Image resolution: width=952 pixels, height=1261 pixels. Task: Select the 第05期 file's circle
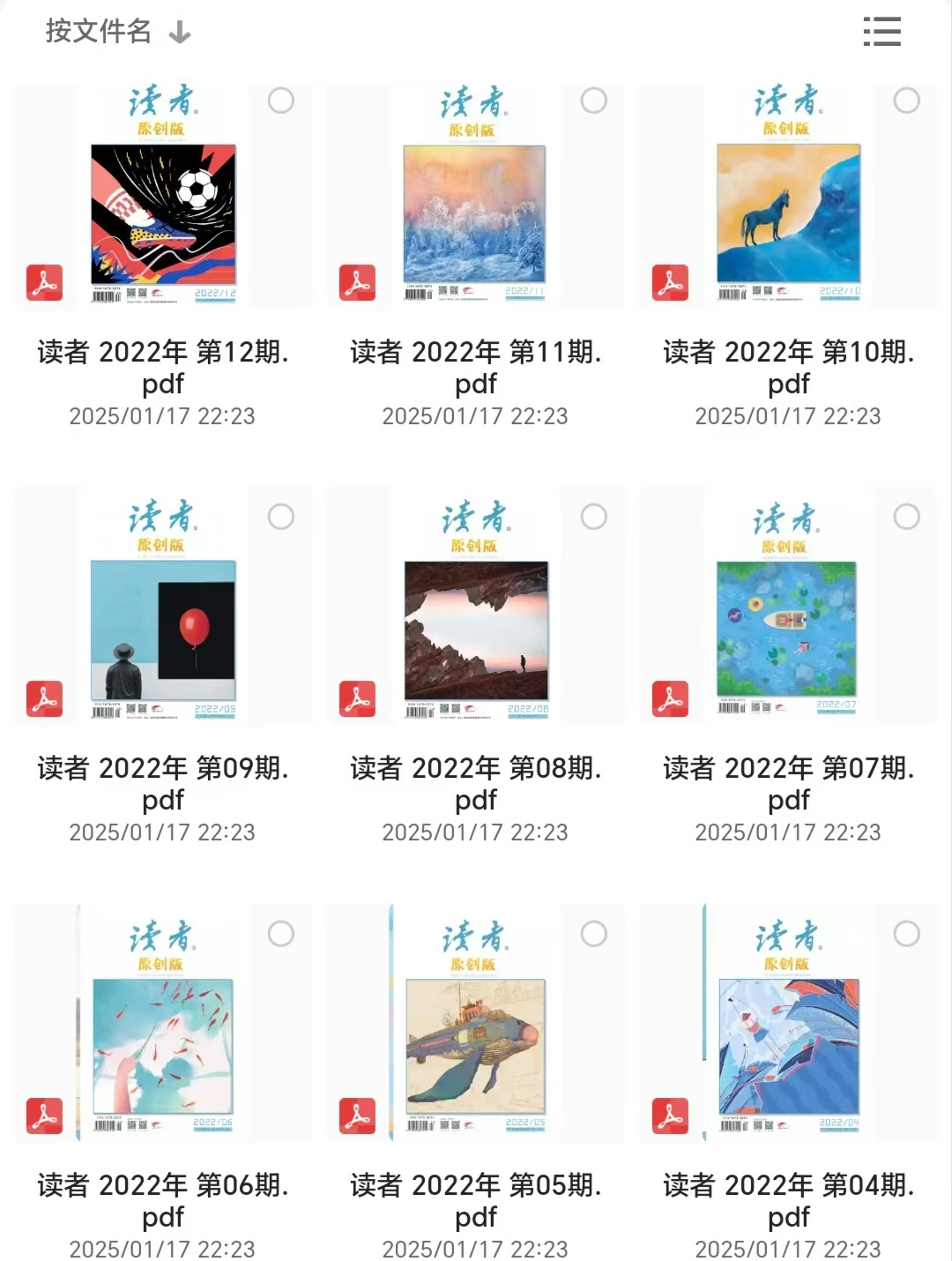pyautogui.click(x=594, y=934)
